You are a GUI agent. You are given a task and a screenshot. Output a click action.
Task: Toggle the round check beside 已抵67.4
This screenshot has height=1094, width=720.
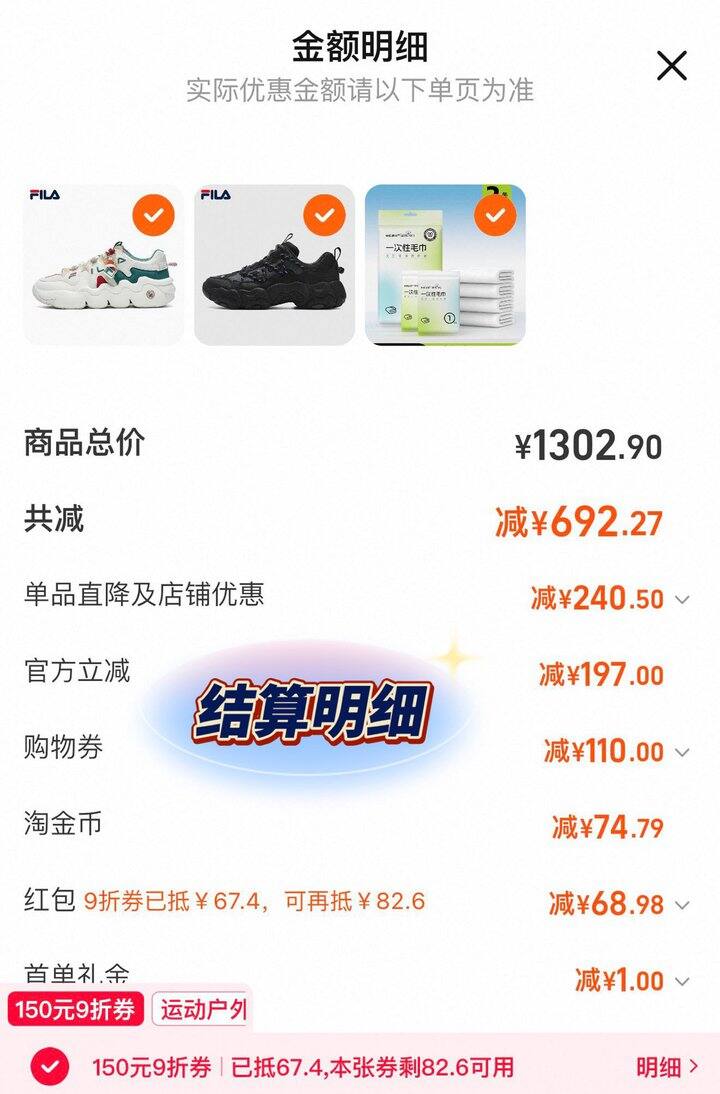coord(50,1067)
